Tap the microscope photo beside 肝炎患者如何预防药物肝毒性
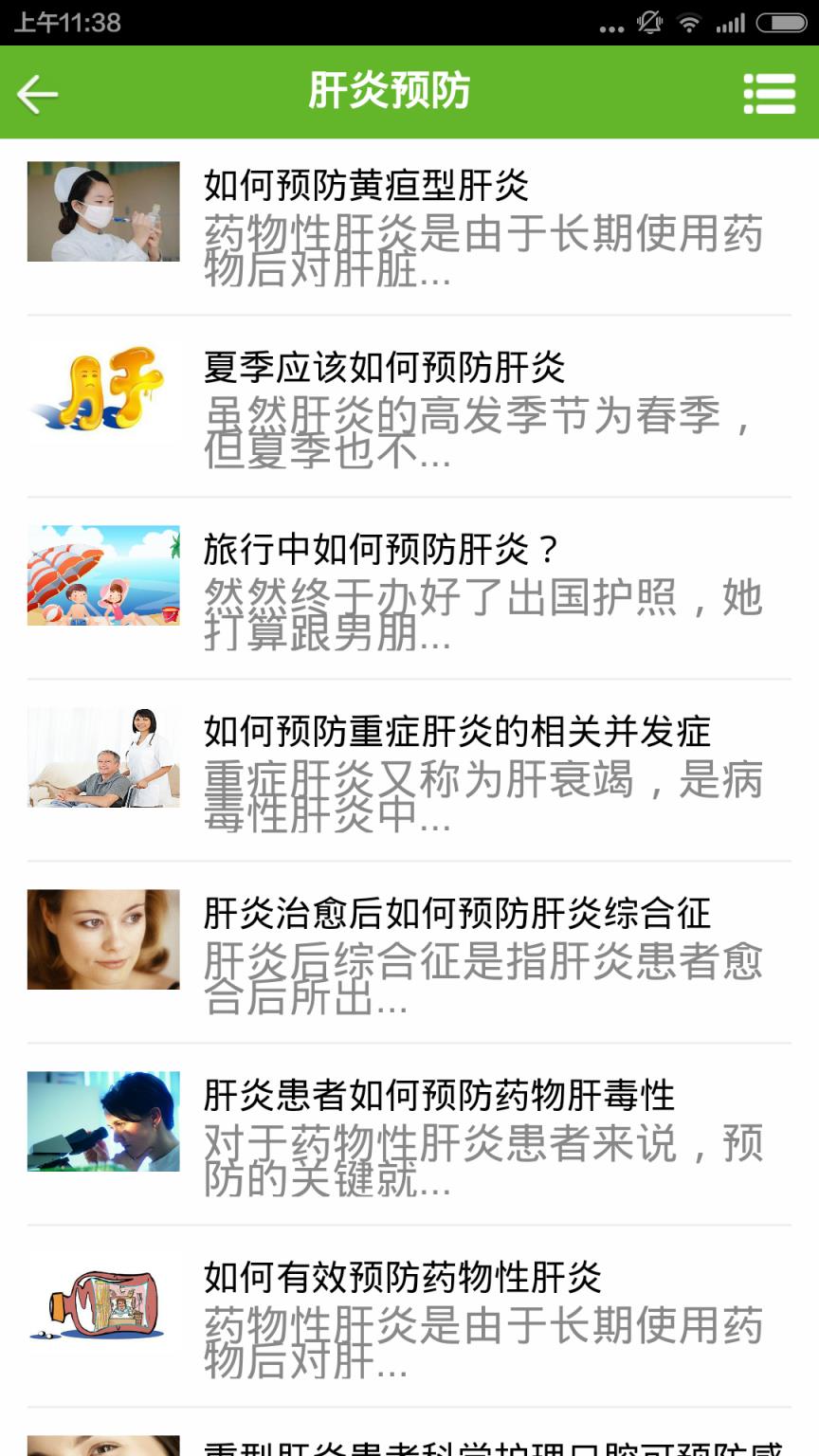Image resolution: width=819 pixels, height=1456 pixels. 102,1120
